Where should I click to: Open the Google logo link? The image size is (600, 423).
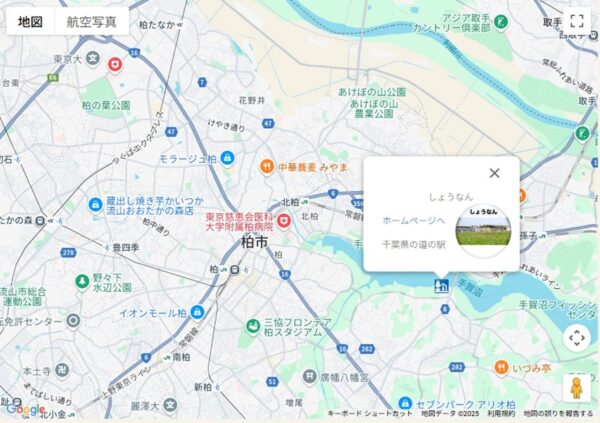[x=24, y=408]
